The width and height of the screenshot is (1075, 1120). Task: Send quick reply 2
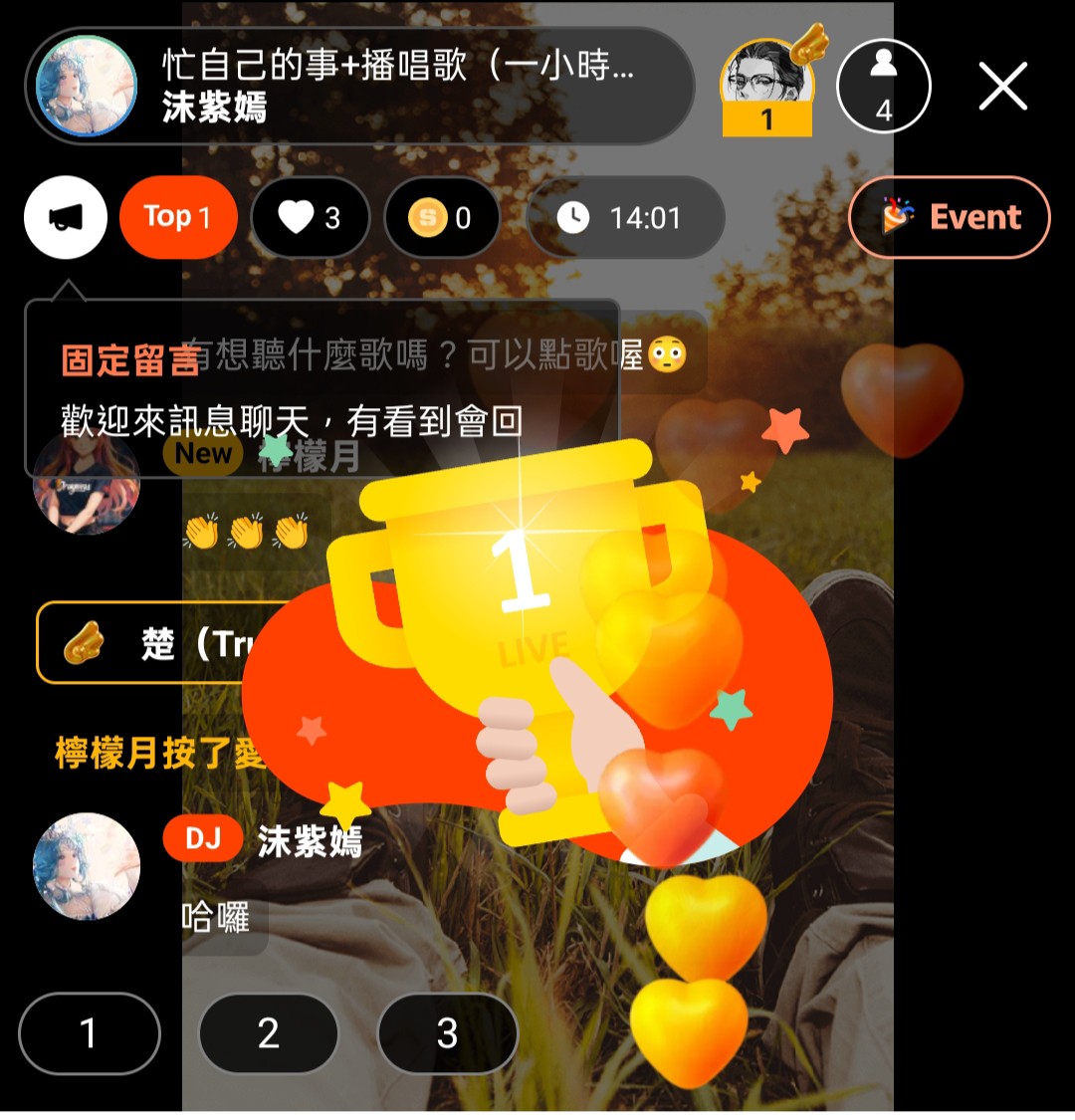coord(268,1033)
